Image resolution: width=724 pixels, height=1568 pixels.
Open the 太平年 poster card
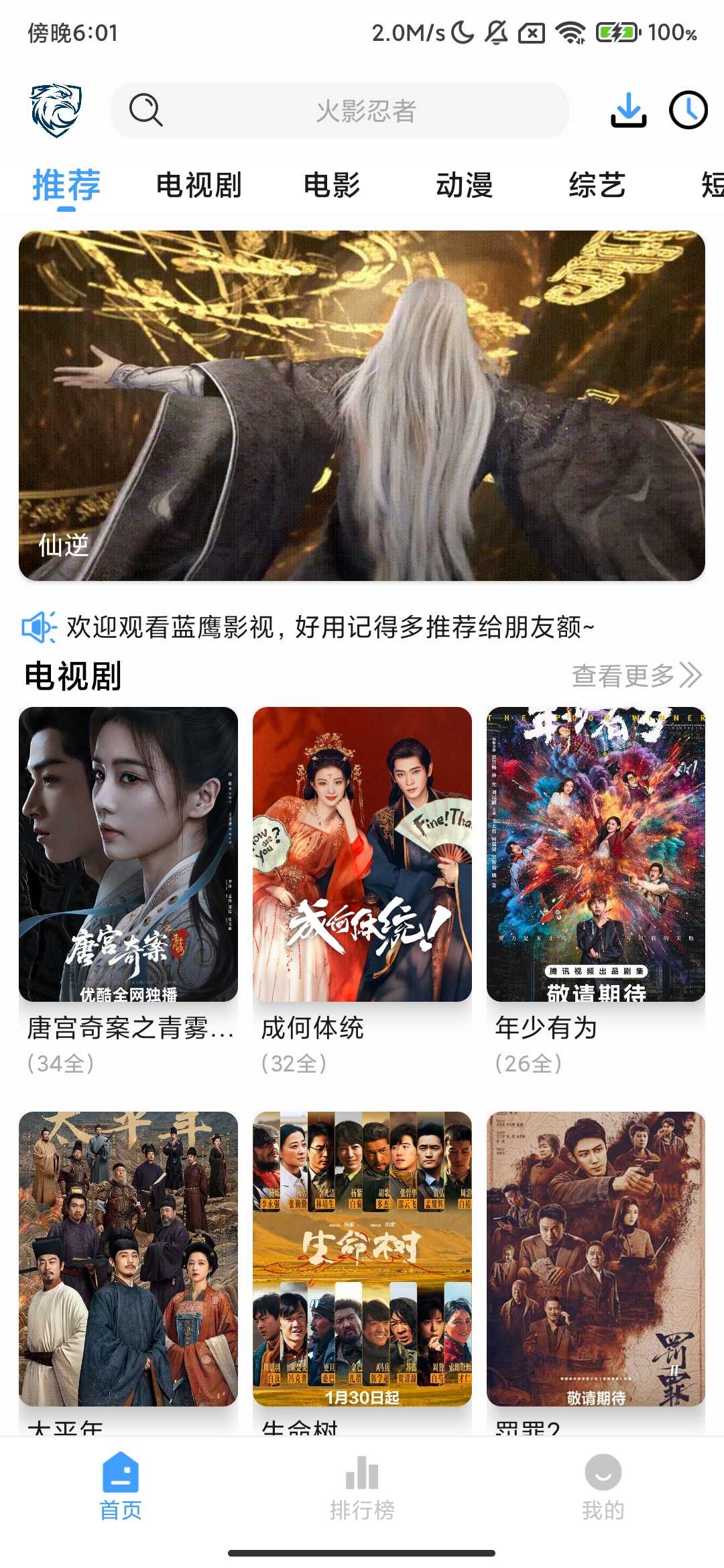point(128,1258)
